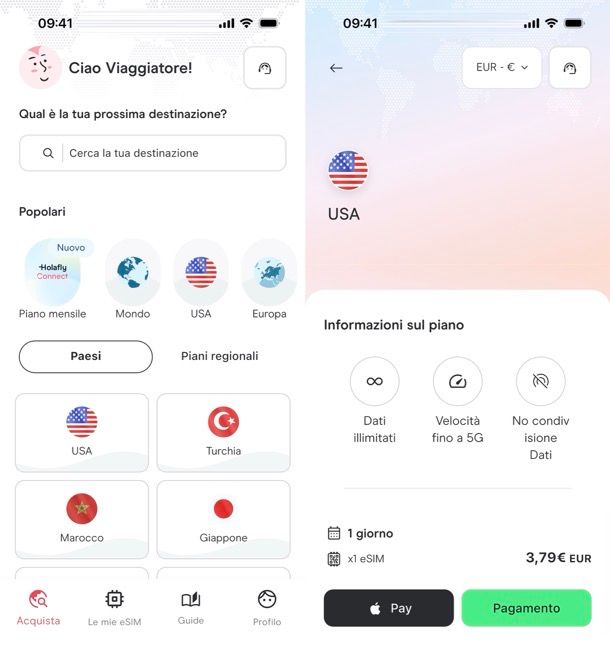610x661 pixels.
Task: Go back with the arrow icon
Action: coord(336,68)
